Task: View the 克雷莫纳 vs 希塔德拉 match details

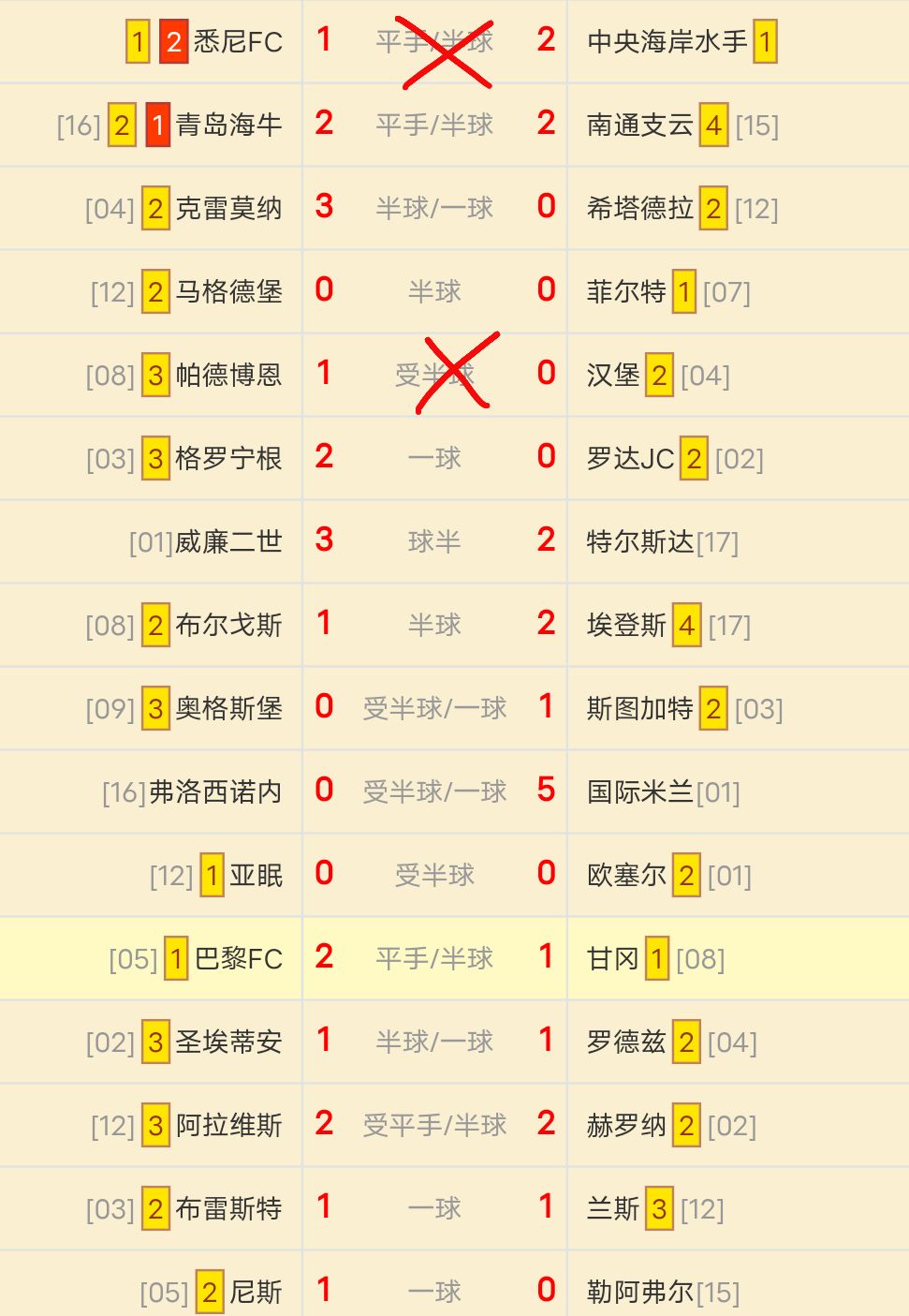Action: point(434,208)
